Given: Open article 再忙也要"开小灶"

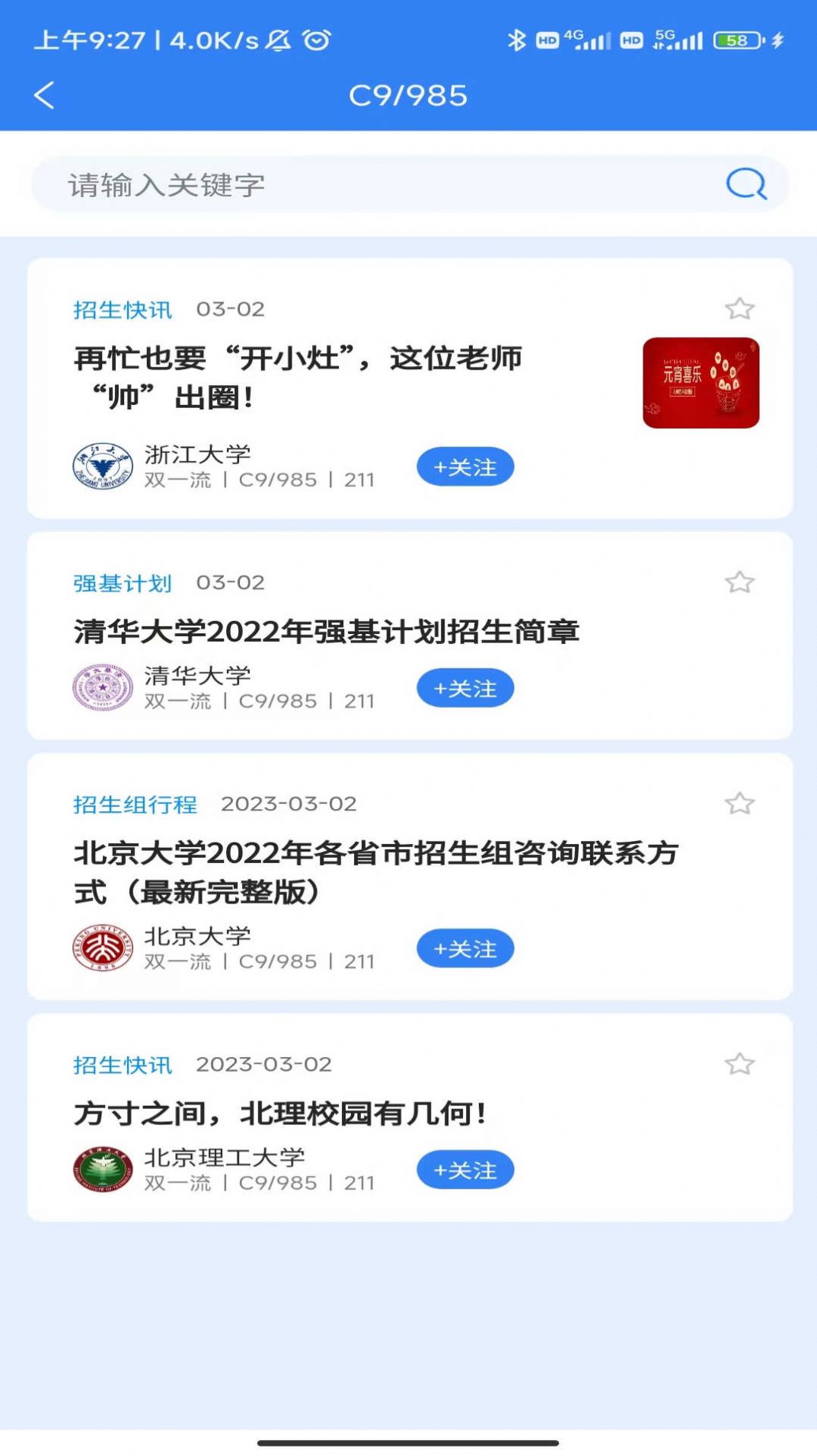Looking at the screenshot, I should (x=298, y=378).
